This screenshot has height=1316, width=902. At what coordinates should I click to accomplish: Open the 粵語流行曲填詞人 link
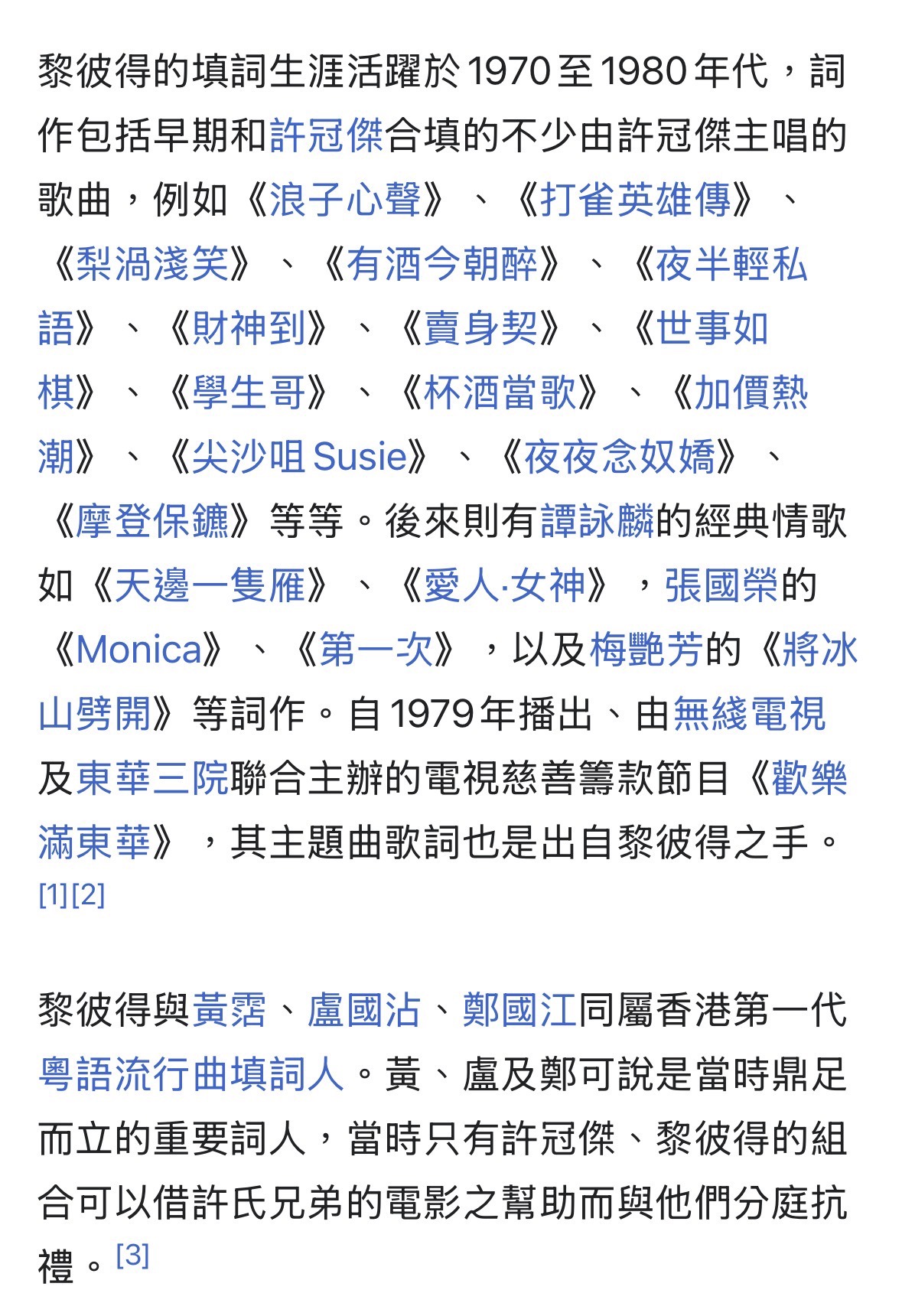pyautogui.click(x=190, y=1073)
